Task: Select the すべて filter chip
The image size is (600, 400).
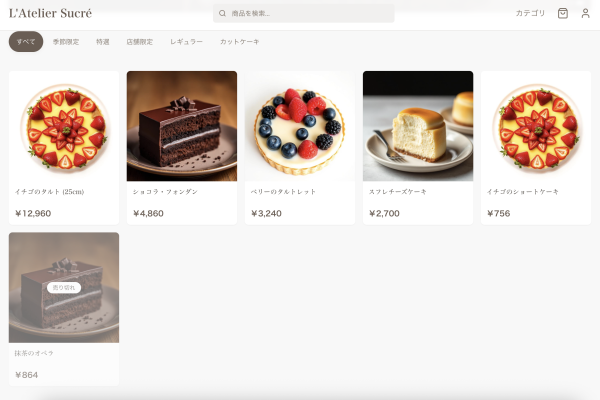Action: click(26, 42)
